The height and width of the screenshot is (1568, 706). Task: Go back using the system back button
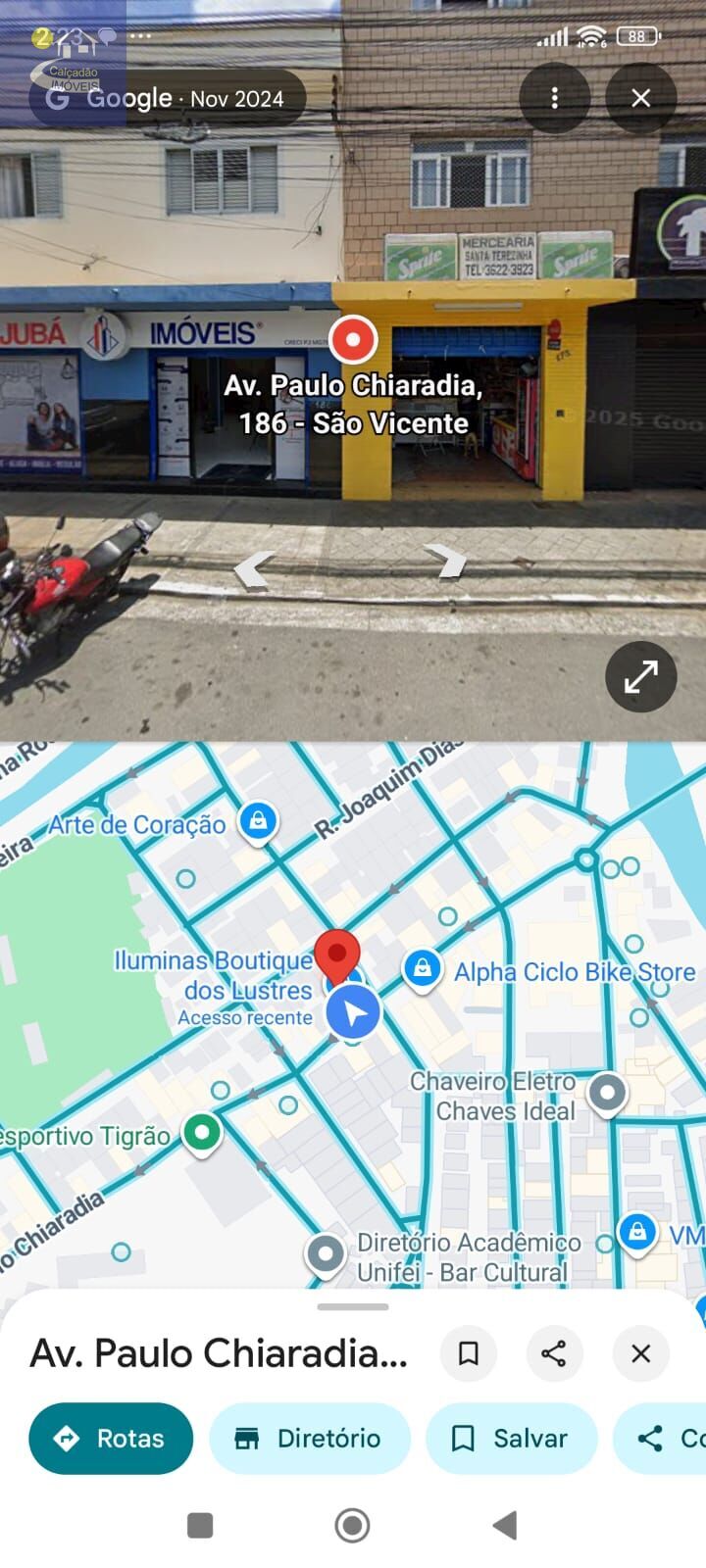click(x=505, y=1525)
